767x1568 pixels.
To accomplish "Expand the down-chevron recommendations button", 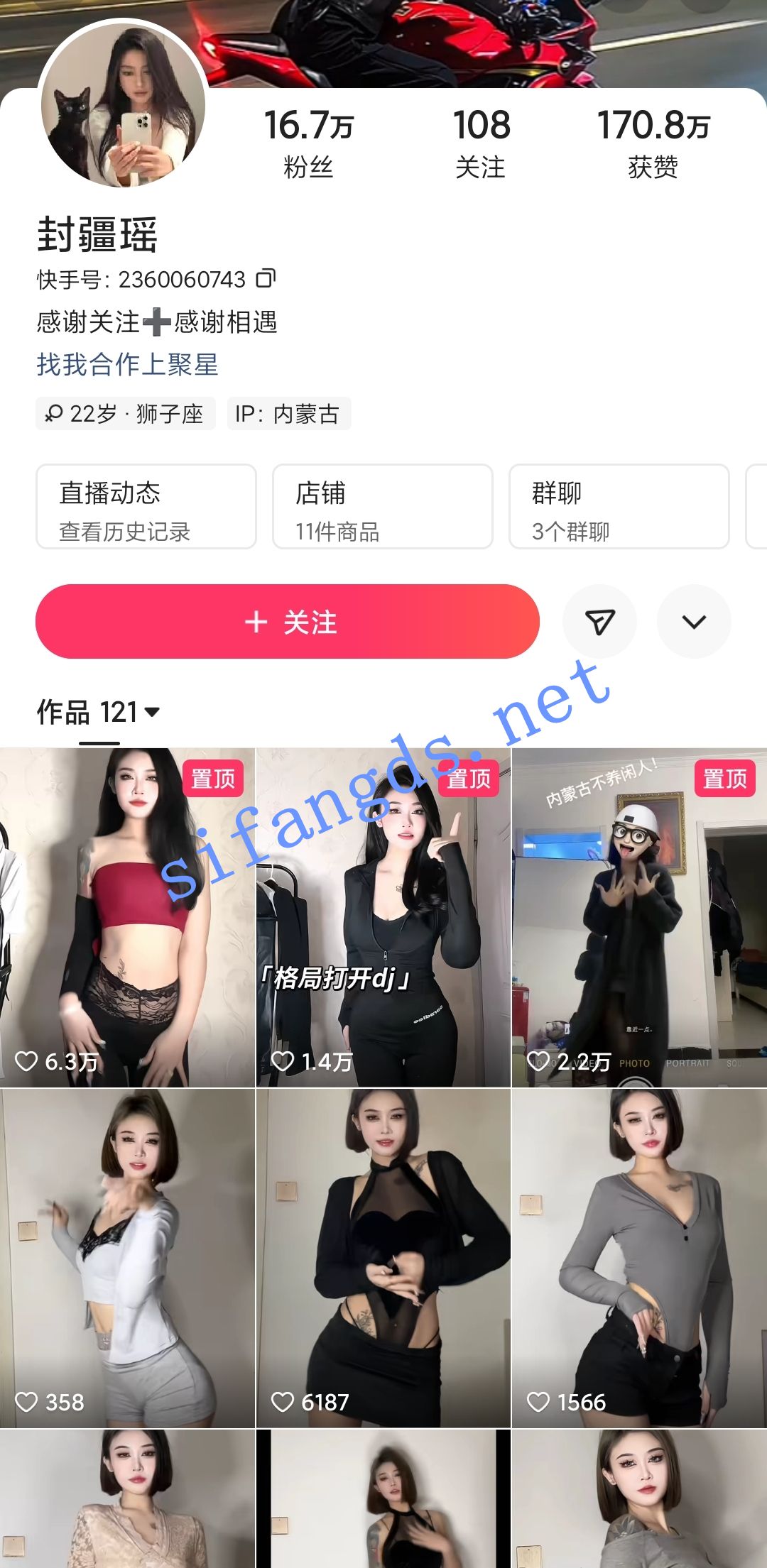I will 694,622.
